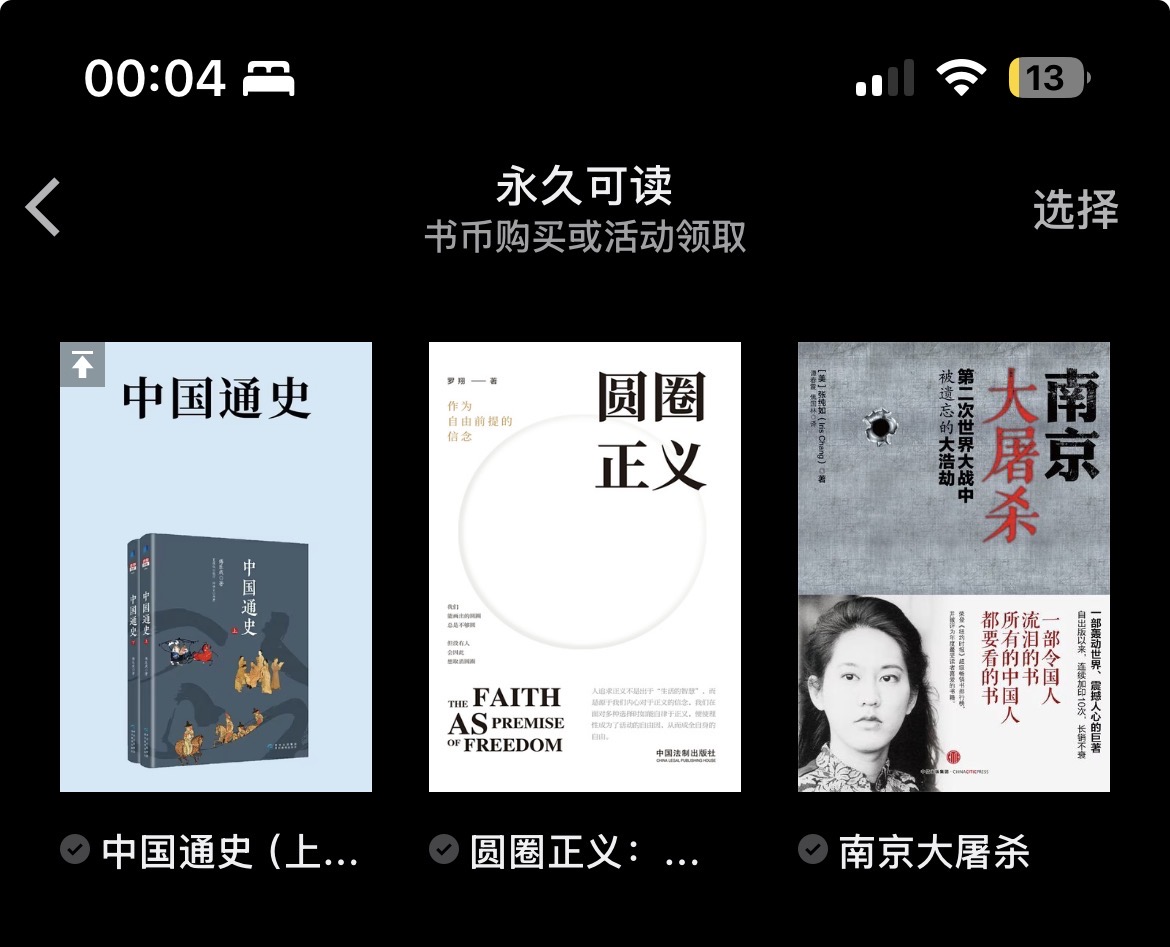
Task: Open the book 圆圈正义
Action: click(585, 566)
